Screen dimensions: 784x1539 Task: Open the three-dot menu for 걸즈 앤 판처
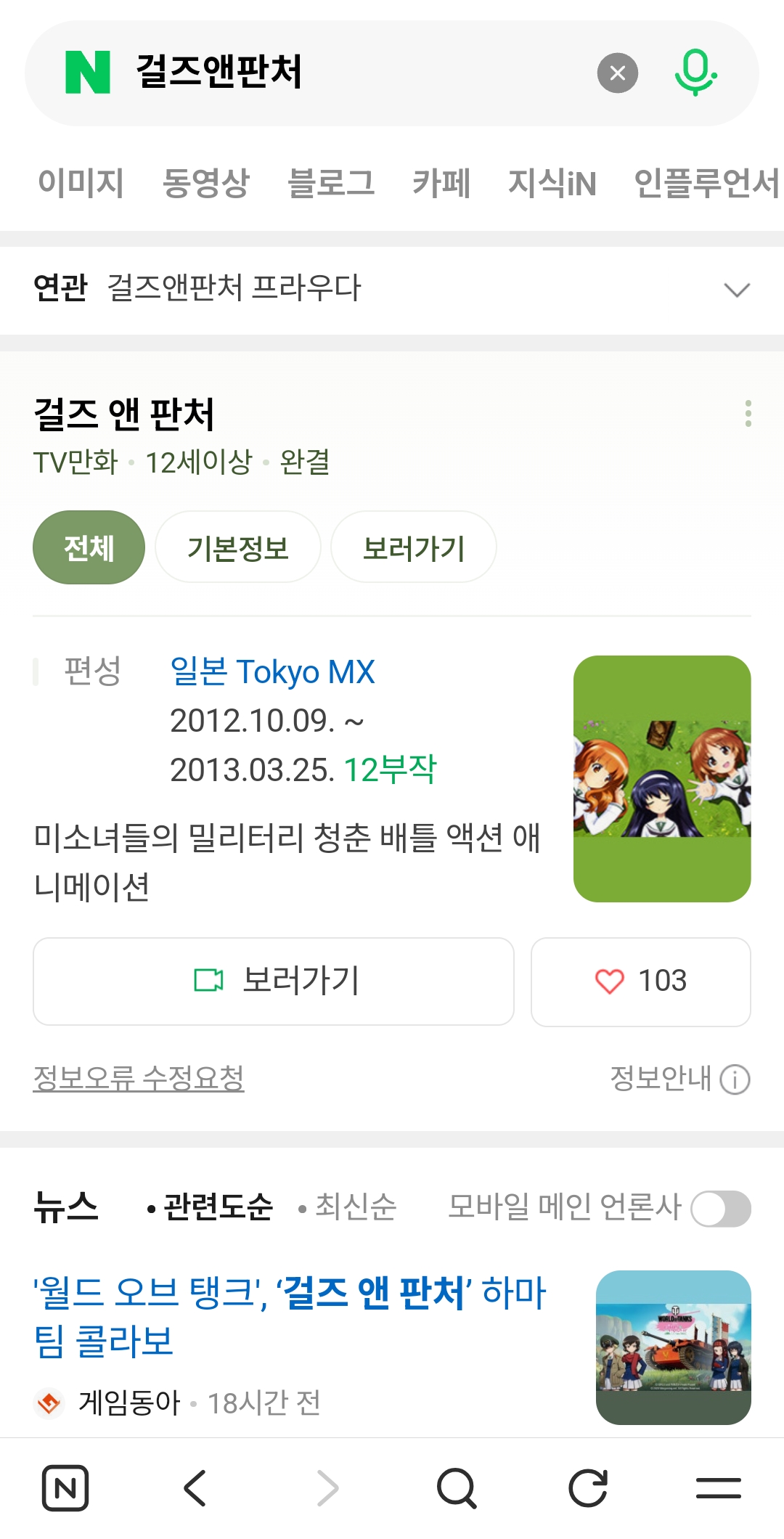[748, 413]
